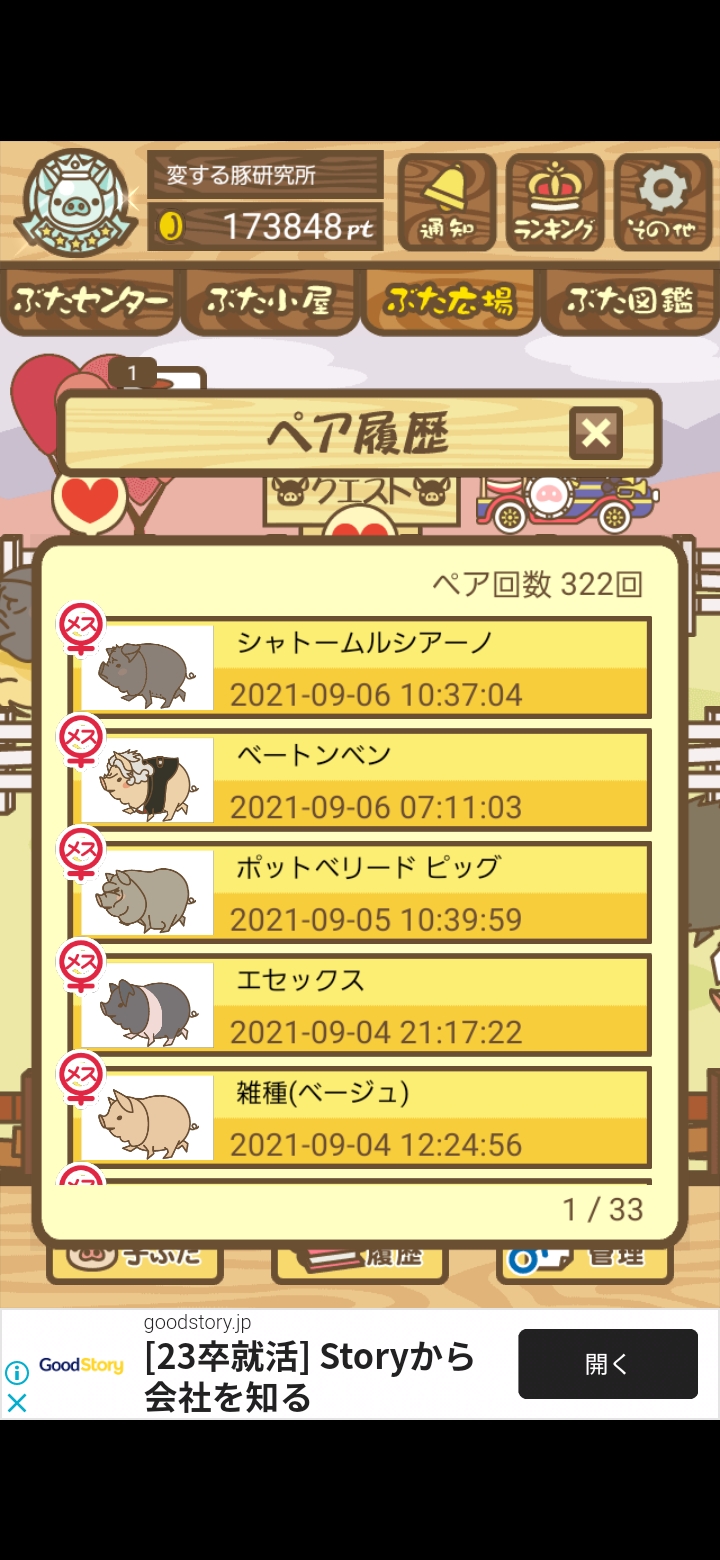720x1560 pixels.
Task: Open the 通知 bell button
Action: (447, 202)
